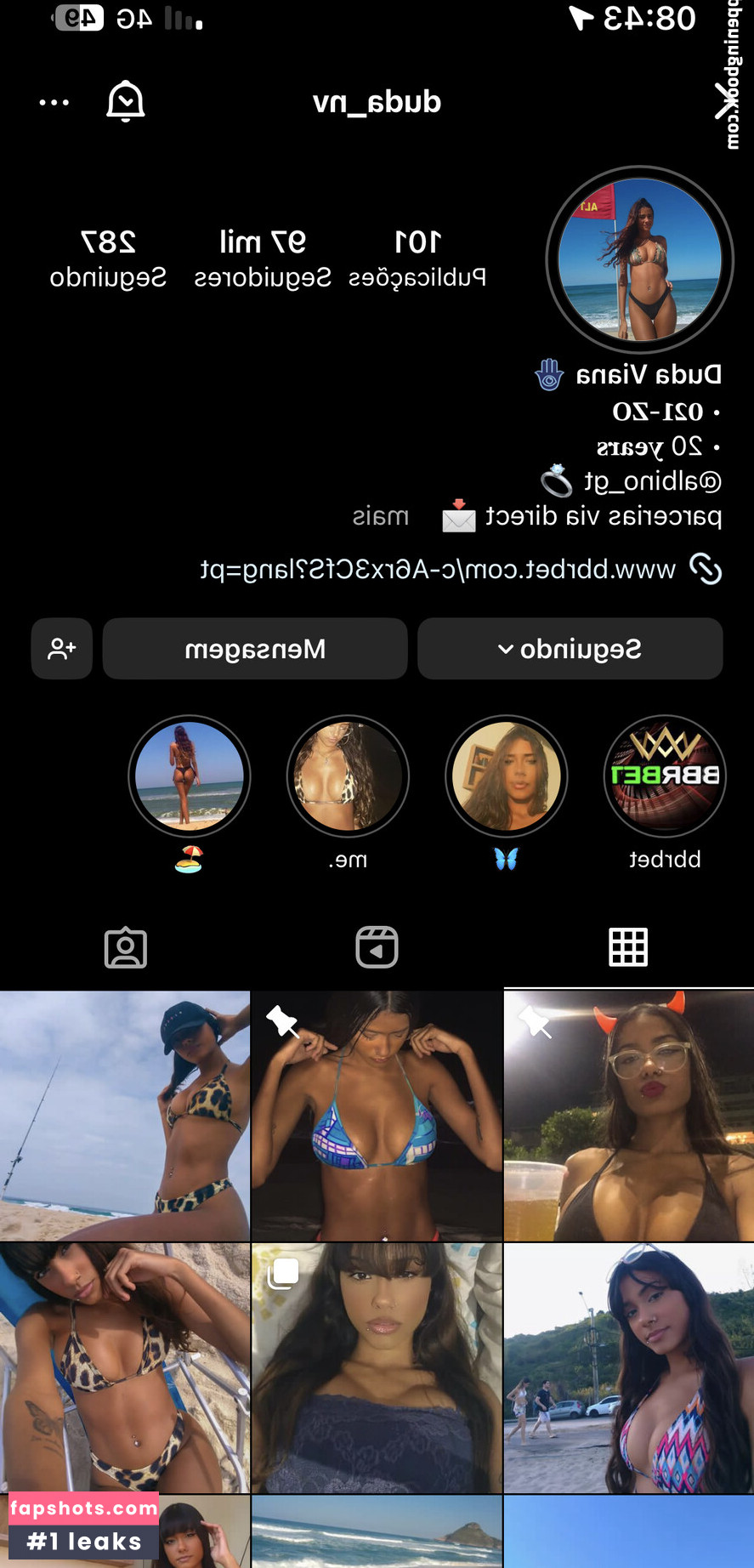Open the bbrbet story highlight
The height and width of the screenshot is (1568, 754).
click(665, 775)
